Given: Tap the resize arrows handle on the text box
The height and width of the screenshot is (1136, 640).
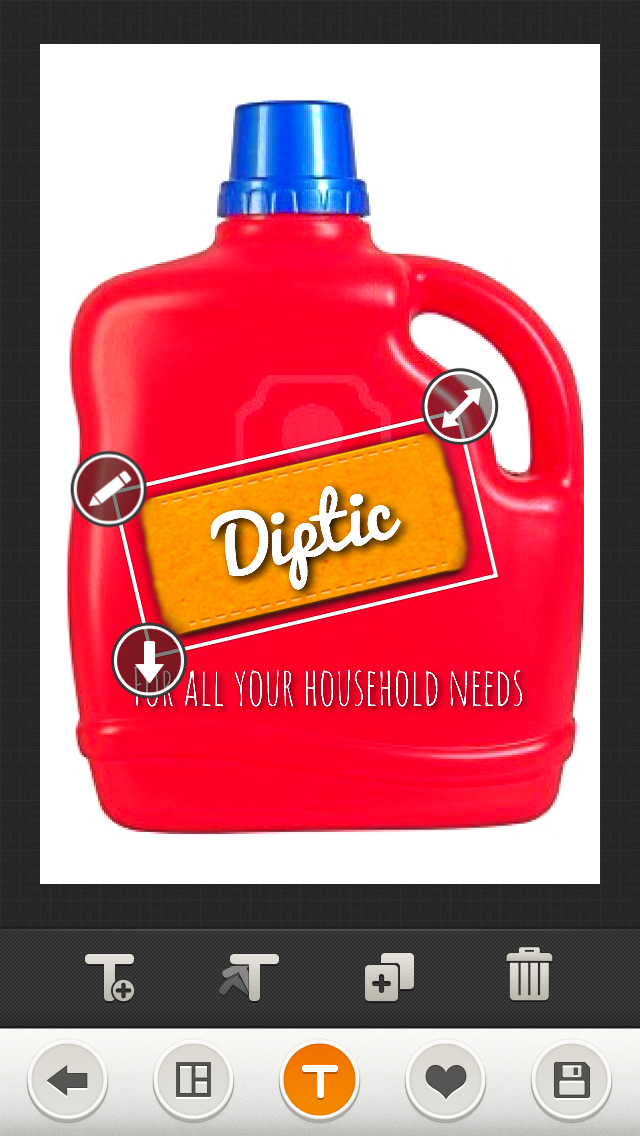Looking at the screenshot, I should (x=460, y=406).
